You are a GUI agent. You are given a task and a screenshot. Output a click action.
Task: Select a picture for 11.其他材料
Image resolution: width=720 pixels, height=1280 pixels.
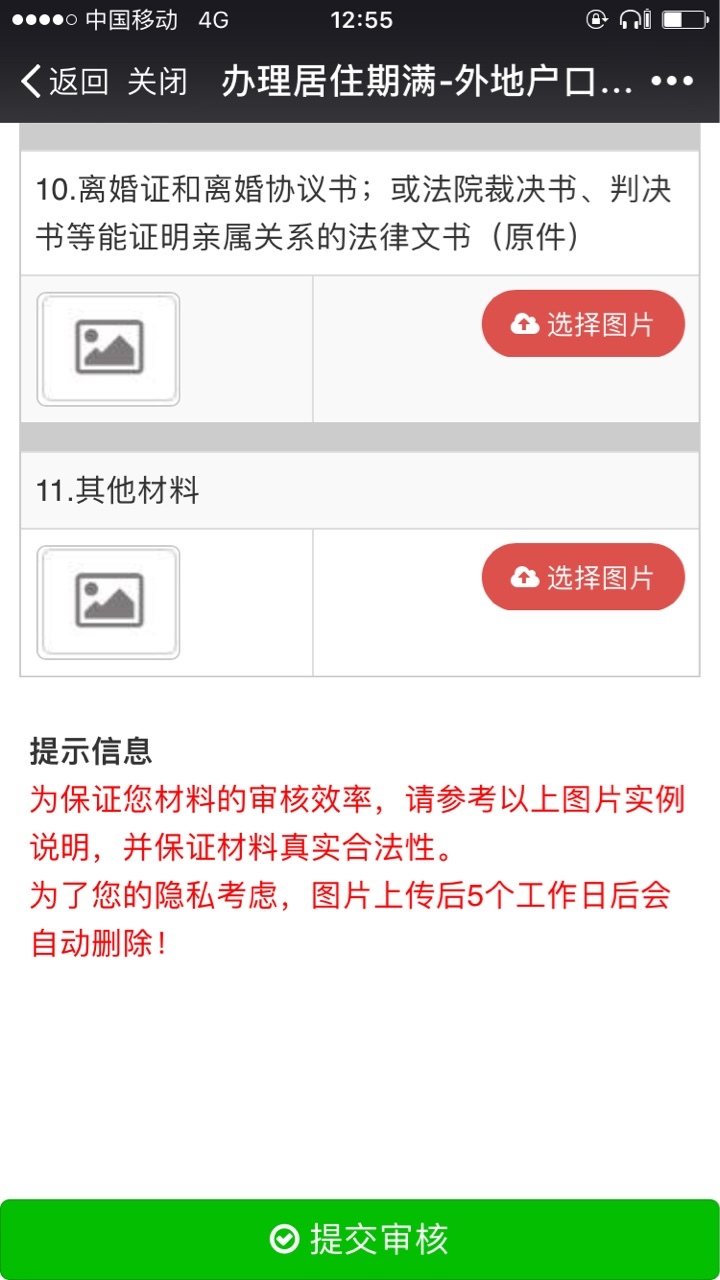583,577
